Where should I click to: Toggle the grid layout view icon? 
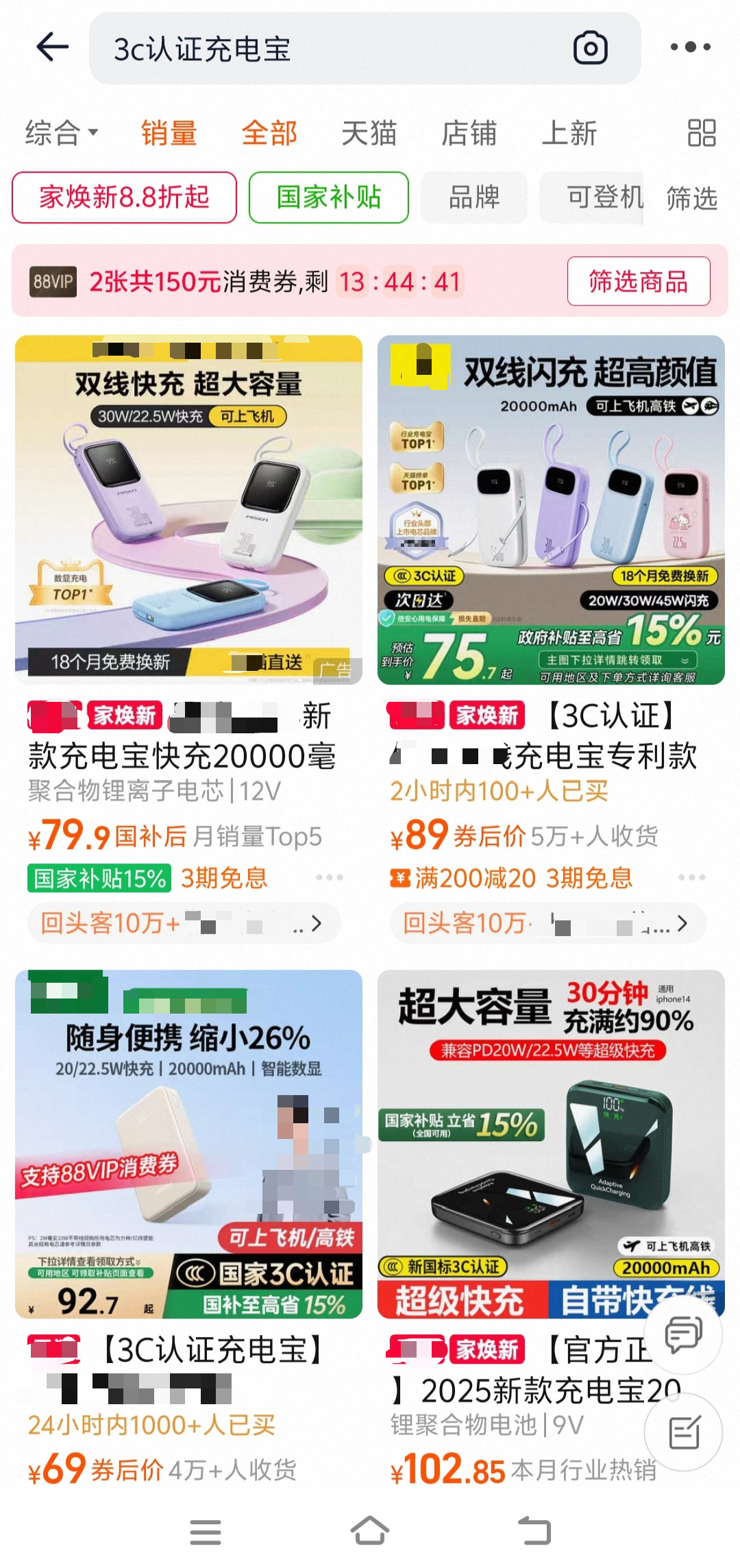[x=702, y=133]
